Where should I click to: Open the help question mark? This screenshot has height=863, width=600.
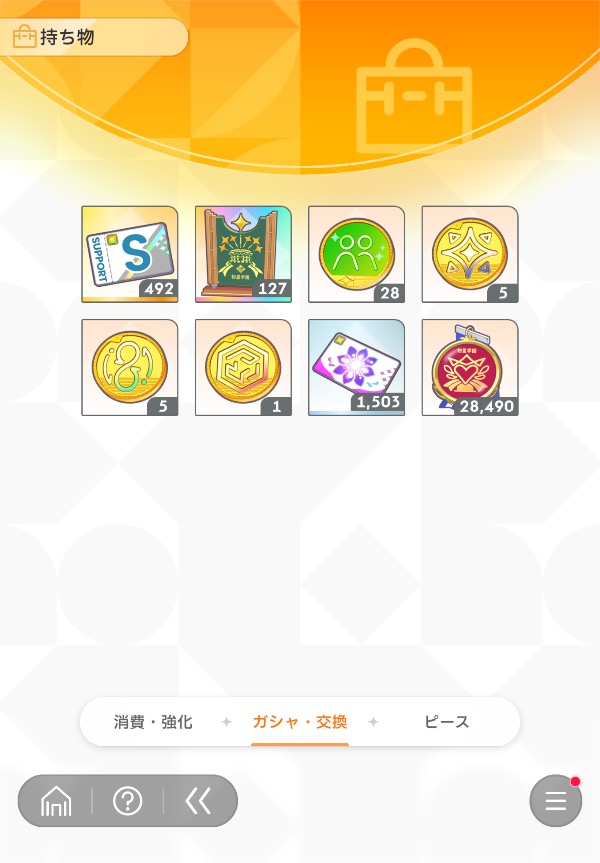click(x=127, y=801)
